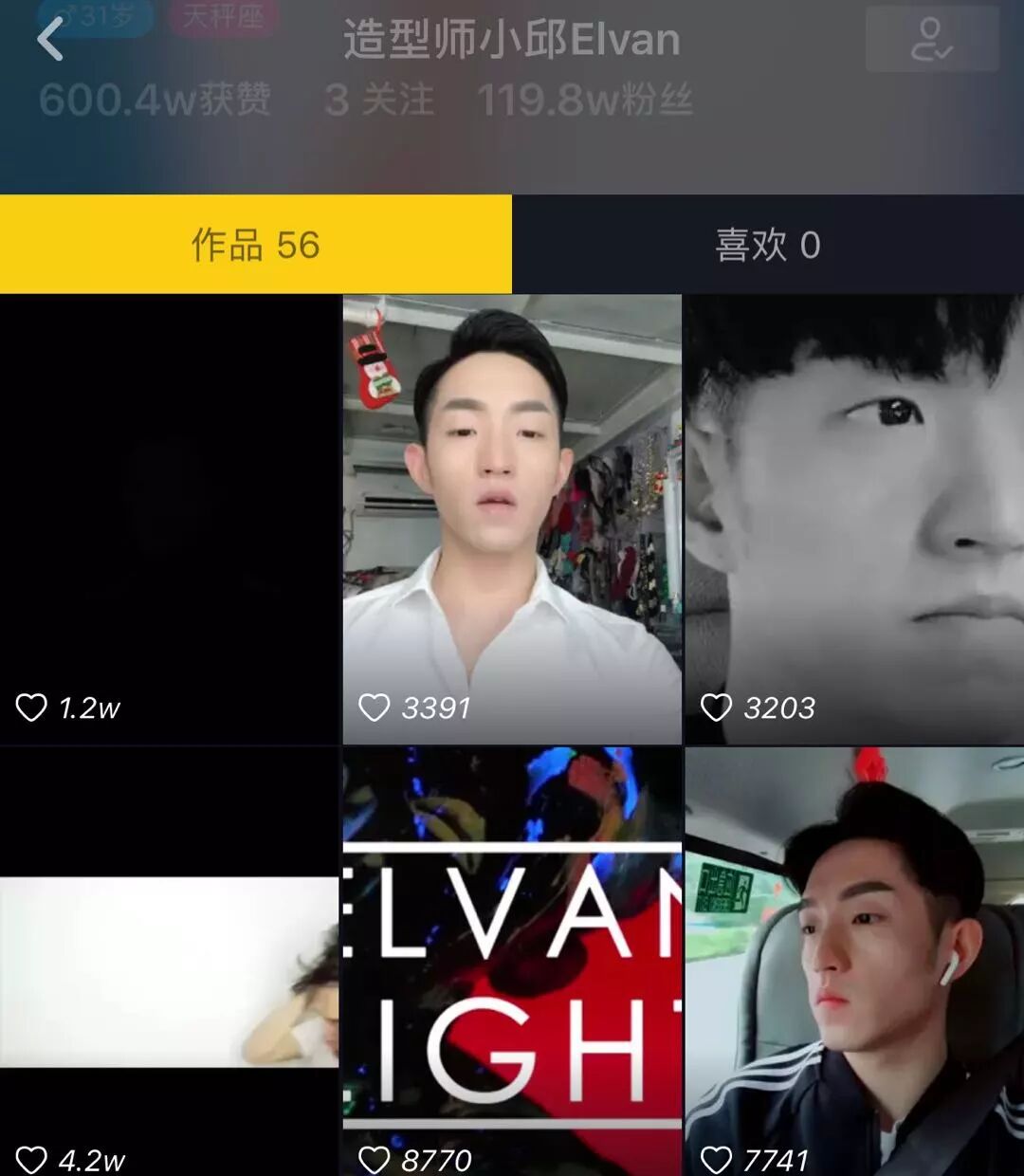Screen dimensions: 1024x1176
Task: Switch to the 喜欢 0 tab
Action: tap(768, 245)
